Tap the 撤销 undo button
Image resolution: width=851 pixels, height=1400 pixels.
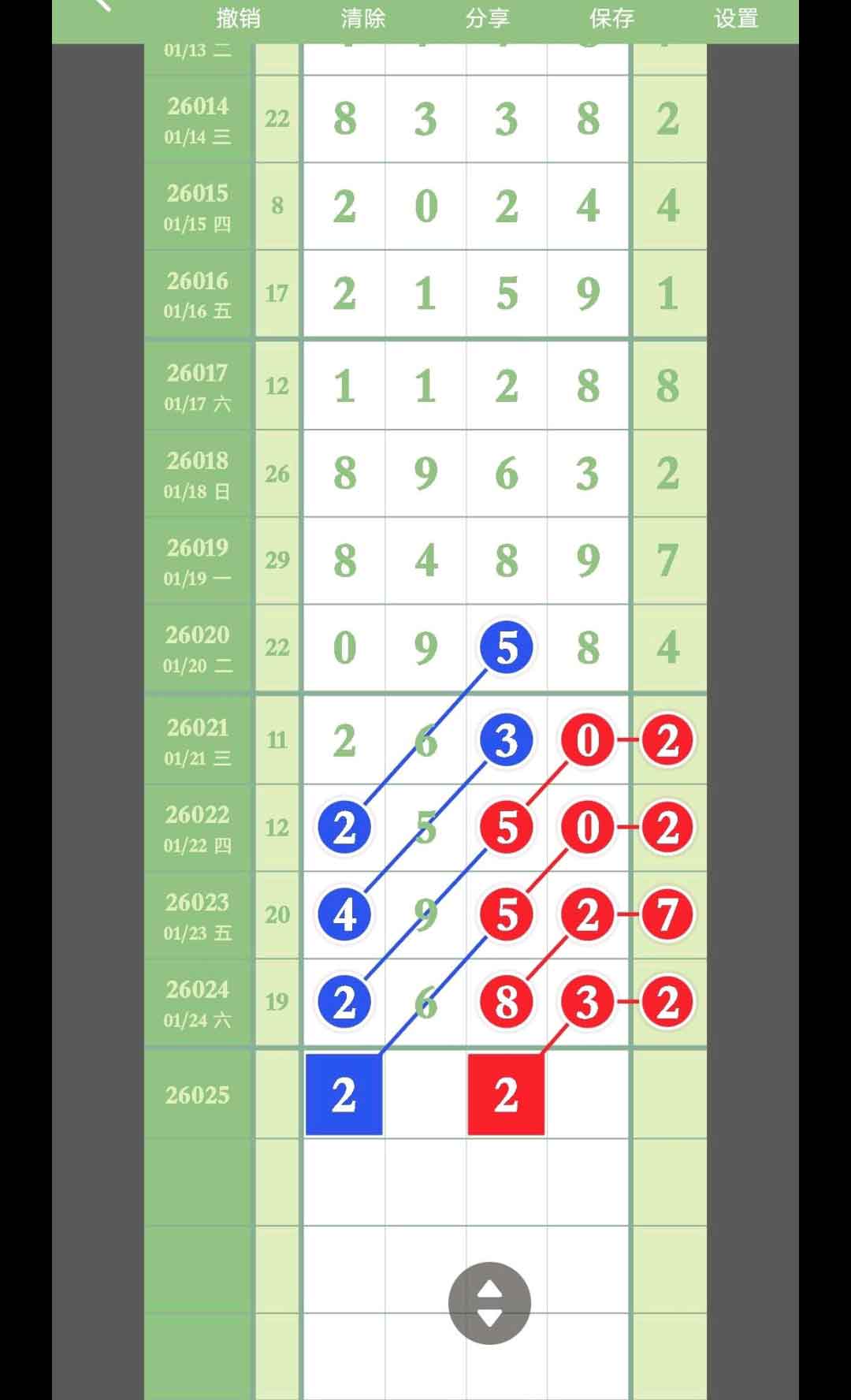[x=238, y=18]
